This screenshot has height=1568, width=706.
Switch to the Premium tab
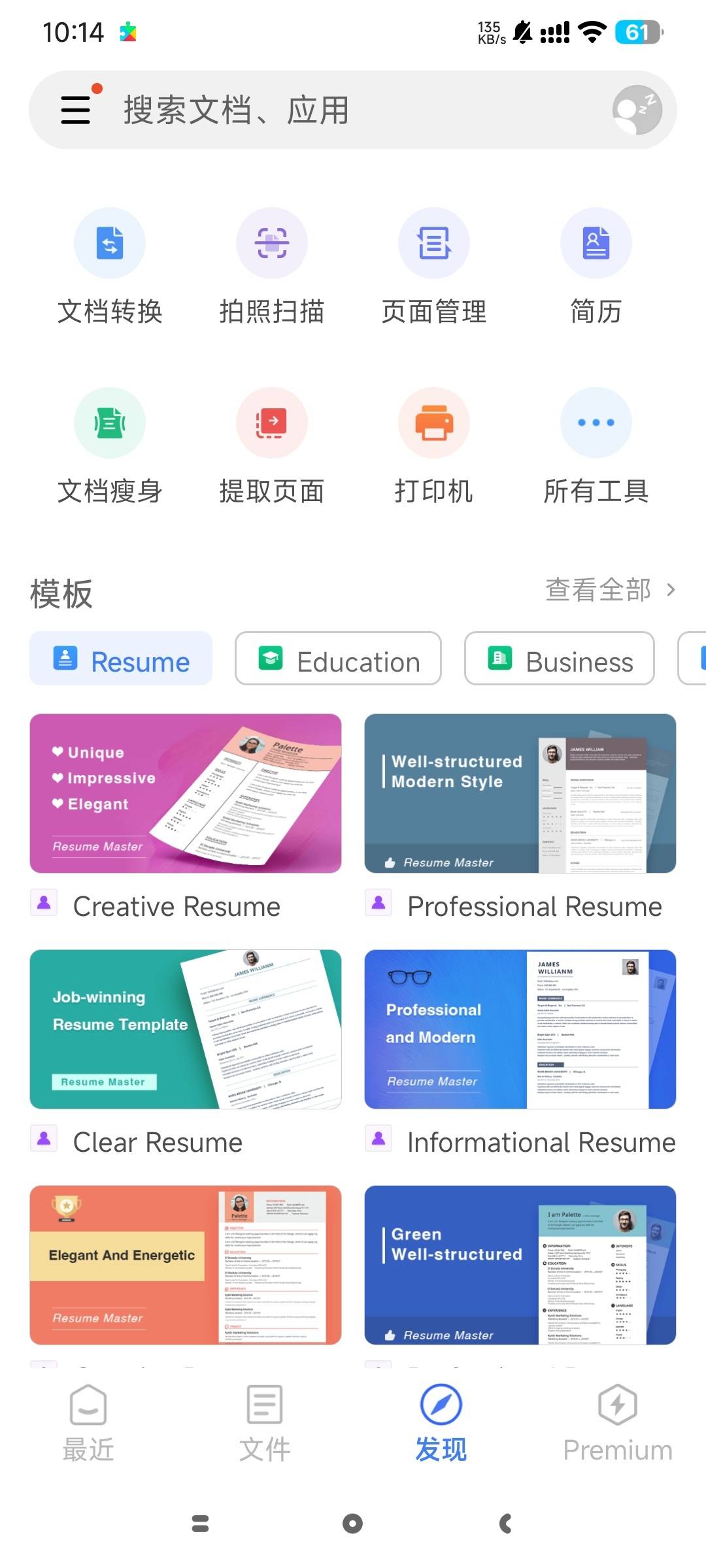pyautogui.click(x=618, y=1422)
